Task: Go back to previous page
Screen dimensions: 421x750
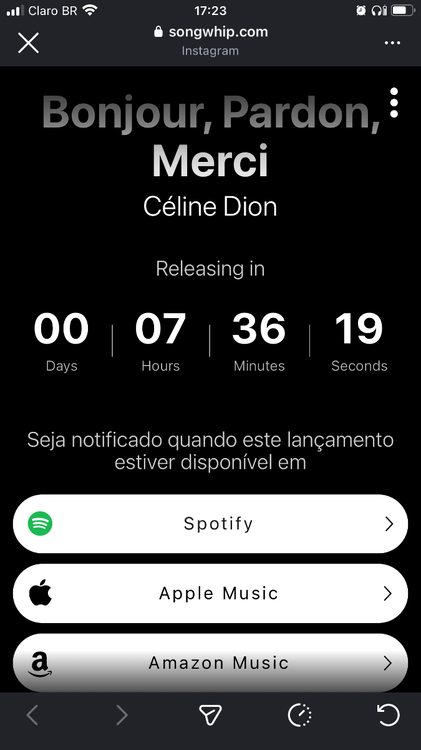Action: (32, 716)
